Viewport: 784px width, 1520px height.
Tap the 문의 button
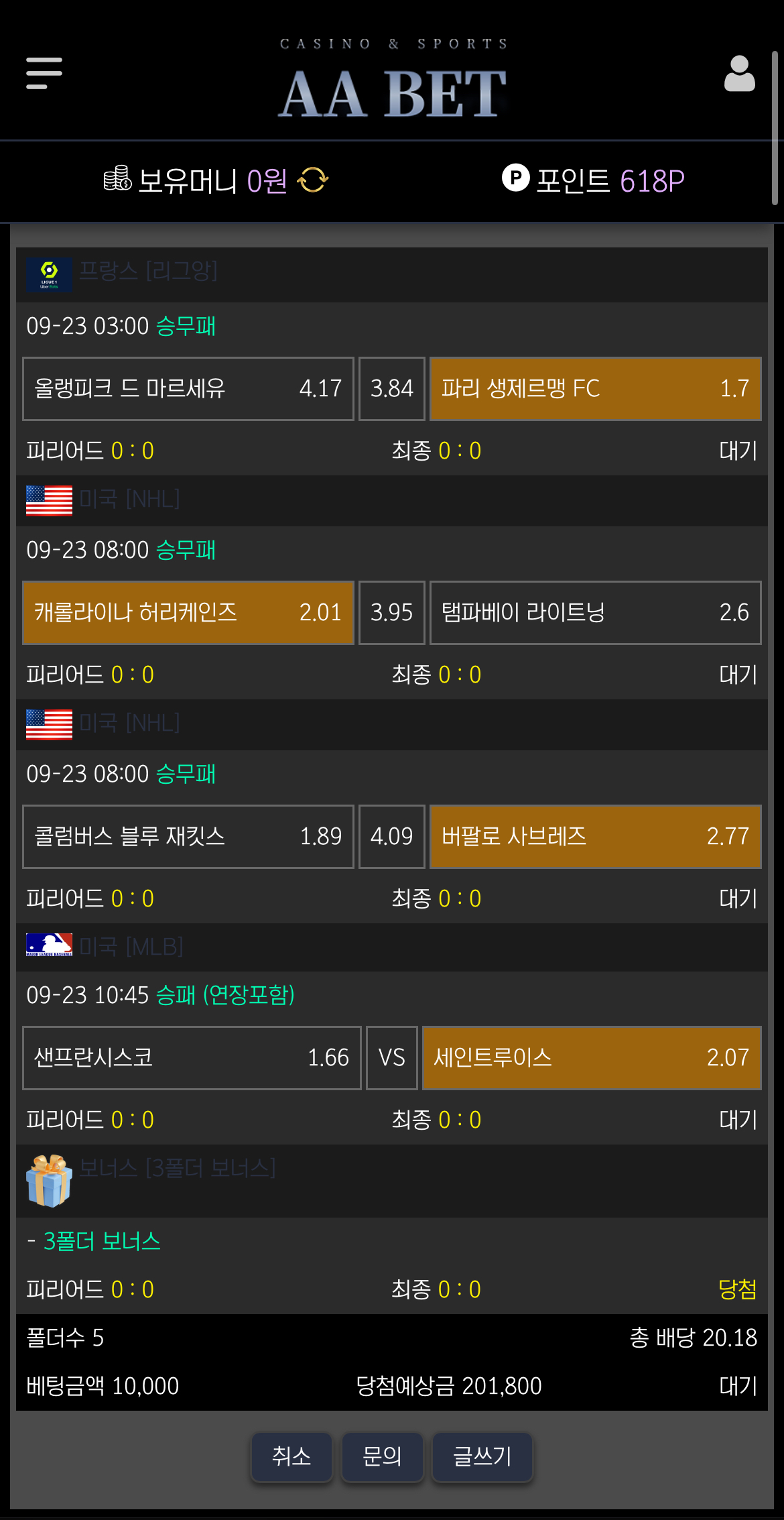click(382, 1456)
